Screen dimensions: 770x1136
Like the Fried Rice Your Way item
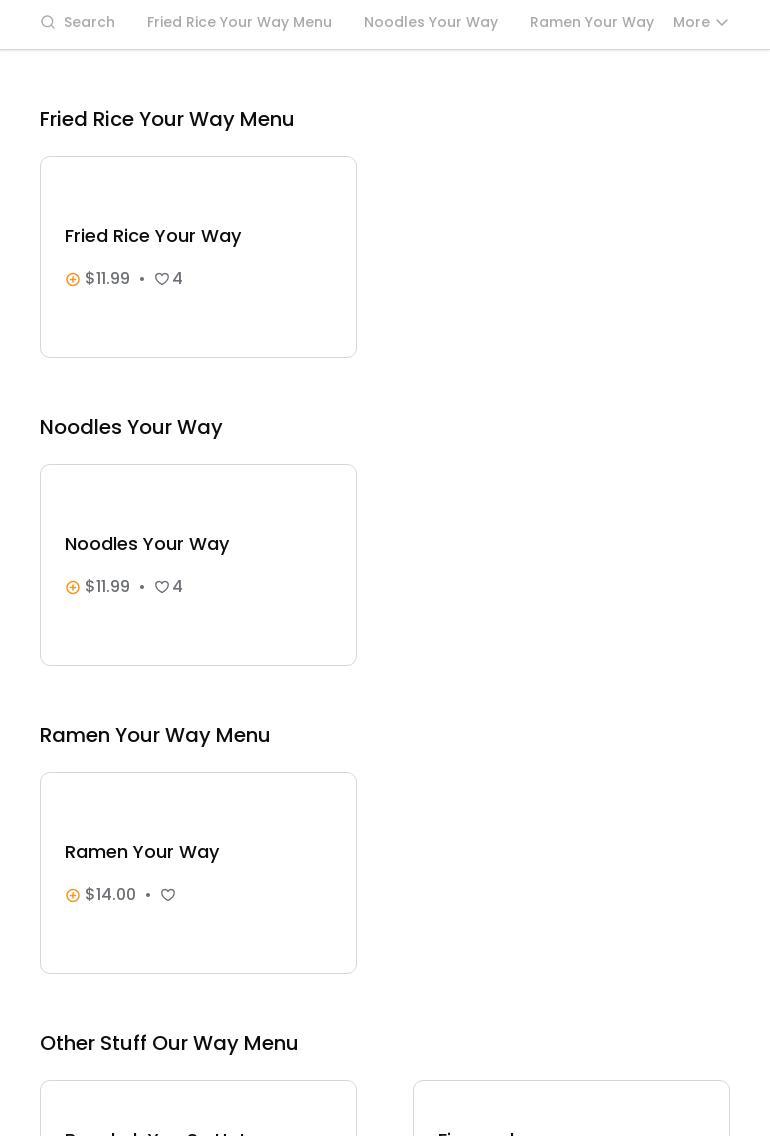click(x=162, y=279)
